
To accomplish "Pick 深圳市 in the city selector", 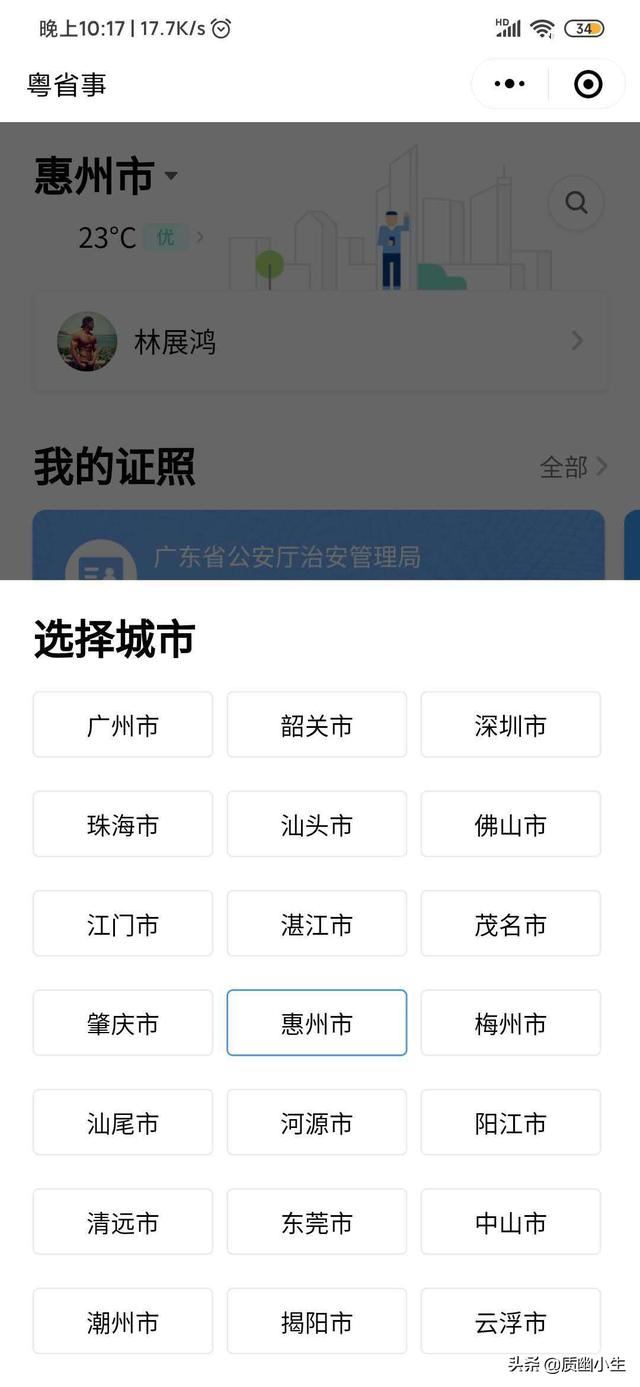I will pos(511,725).
